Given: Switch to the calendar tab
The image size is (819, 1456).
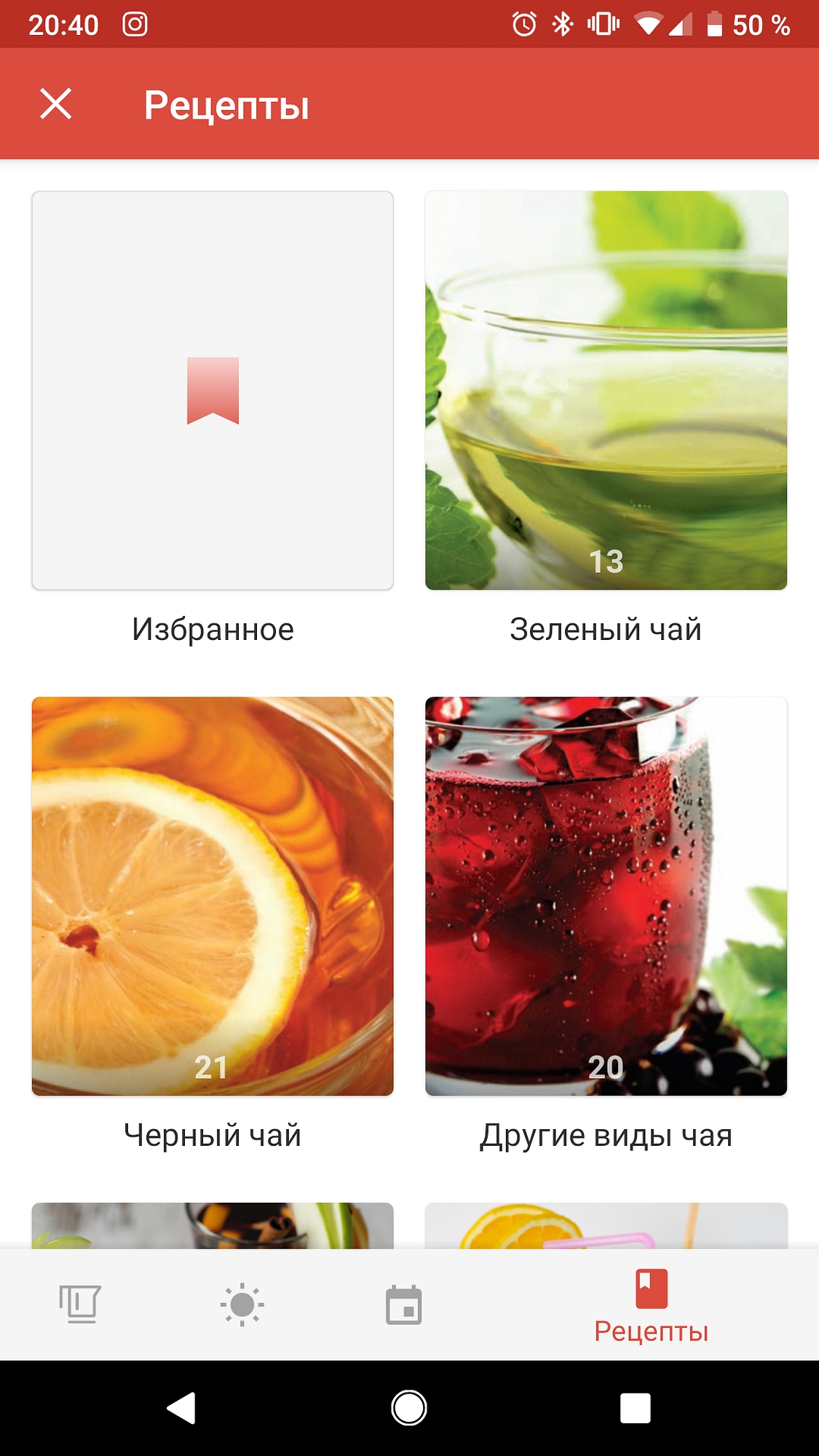Looking at the screenshot, I should click(403, 1304).
